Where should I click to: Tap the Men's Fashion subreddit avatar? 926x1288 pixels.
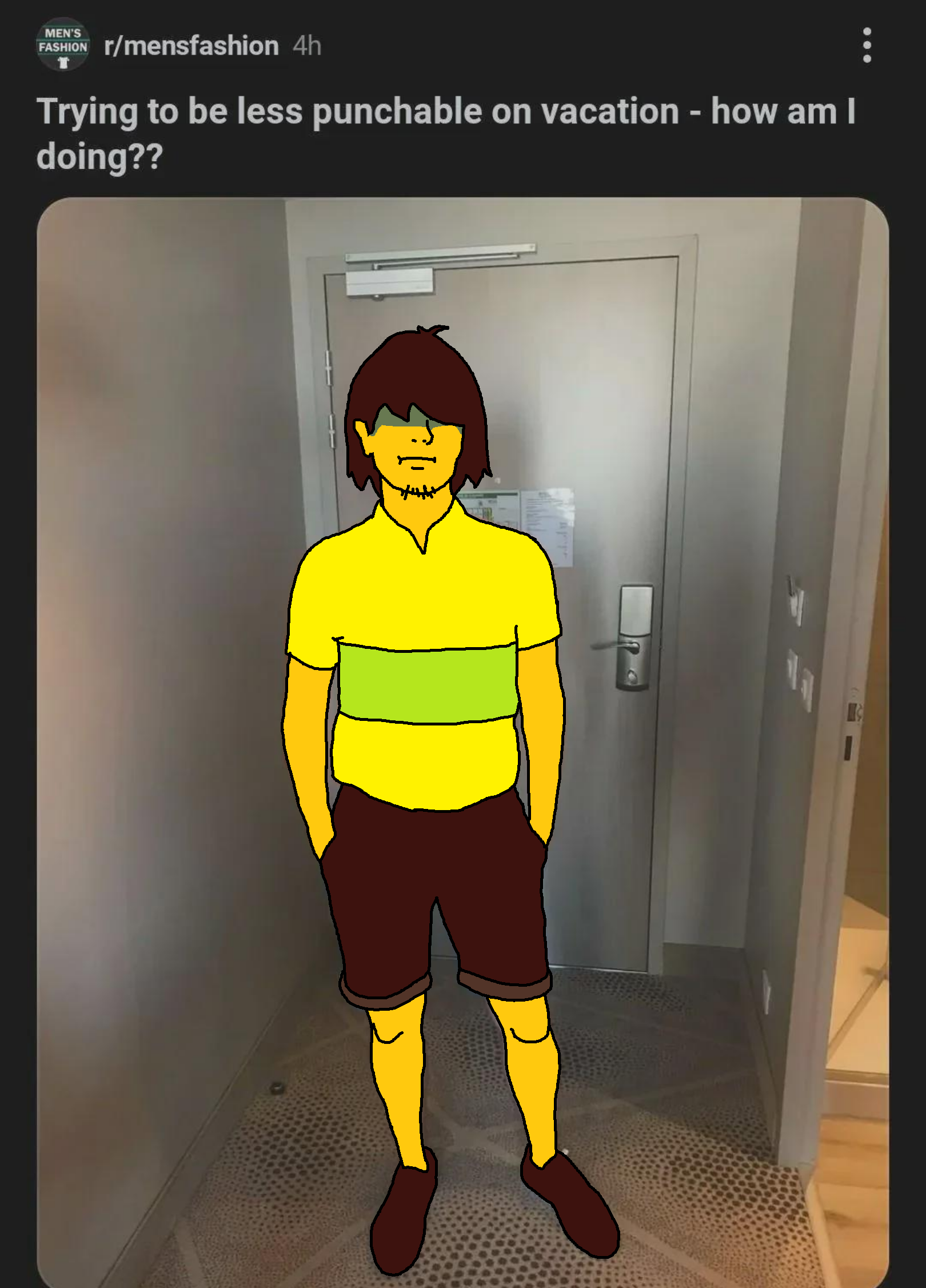tap(63, 45)
